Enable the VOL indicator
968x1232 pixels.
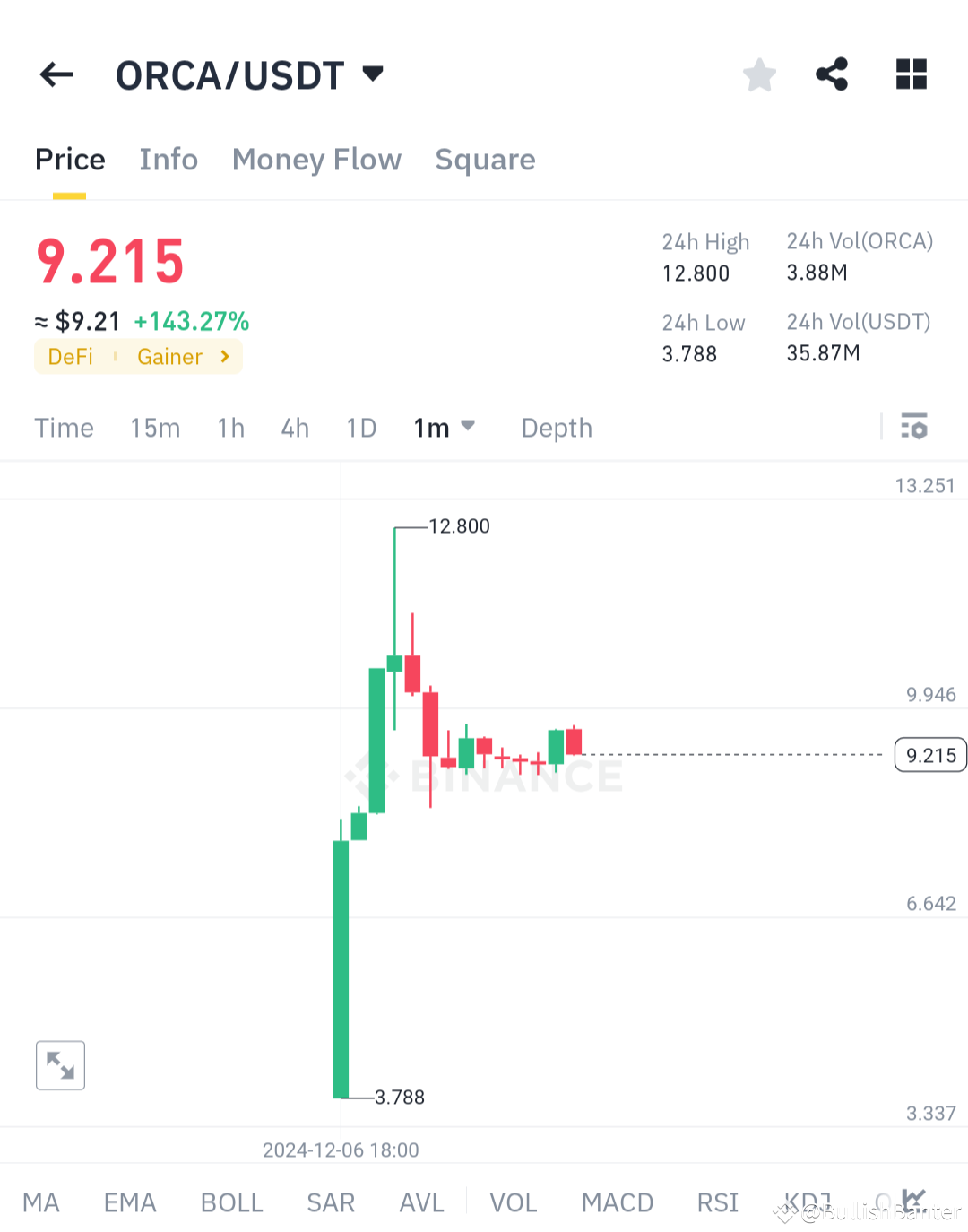tap(513, 1202)
